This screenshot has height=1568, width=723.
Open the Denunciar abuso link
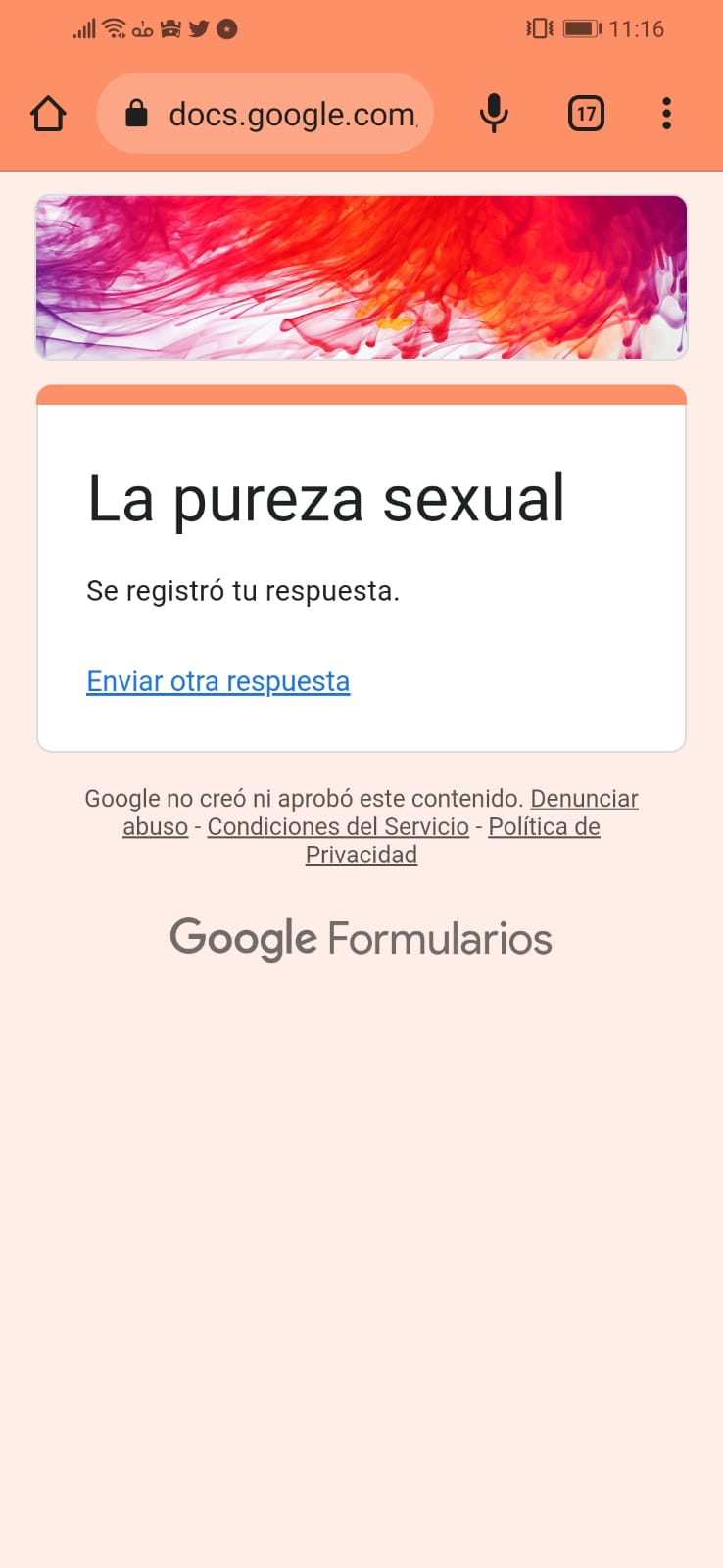584,799
